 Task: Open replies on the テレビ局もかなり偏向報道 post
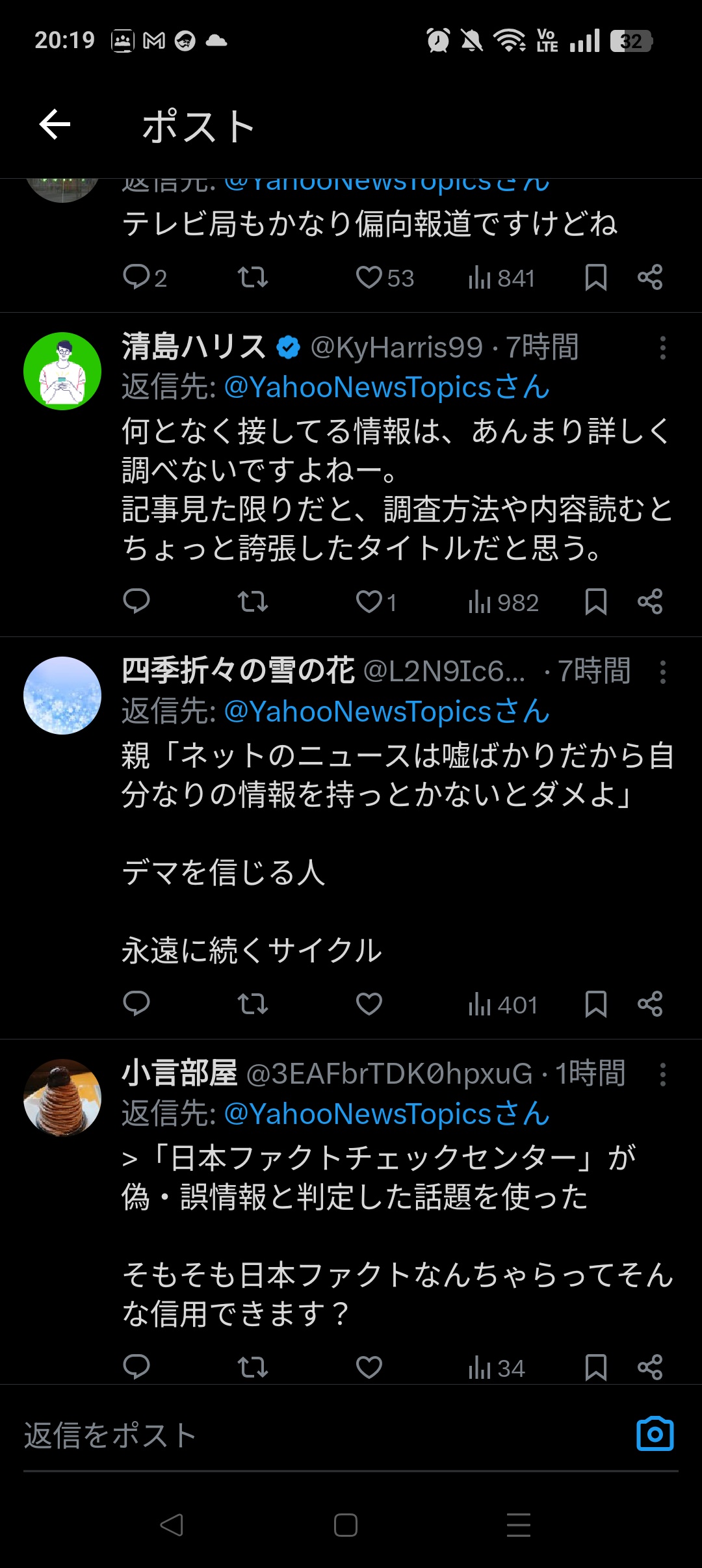click(x=136, y=278)
